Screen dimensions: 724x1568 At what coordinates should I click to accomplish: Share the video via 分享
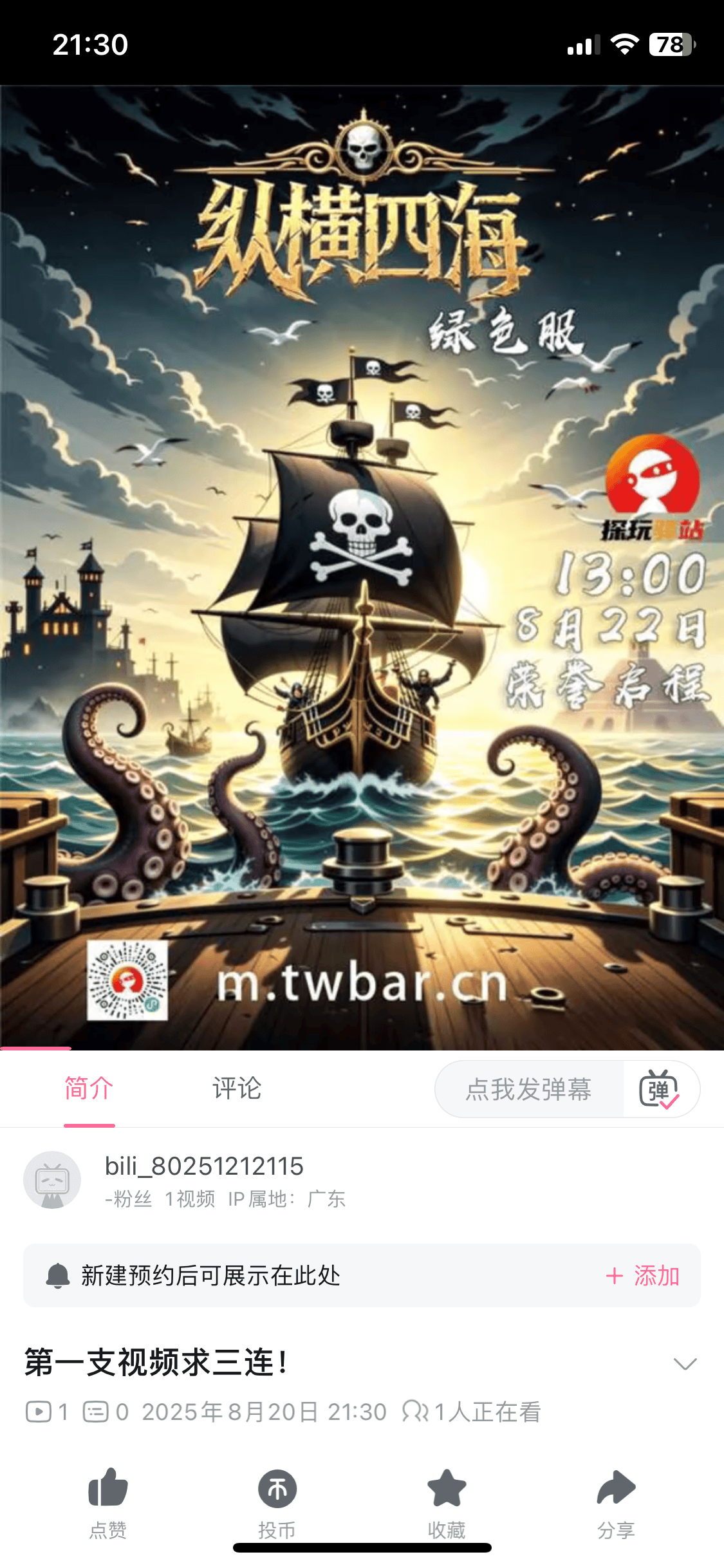tap(616, 1502)
